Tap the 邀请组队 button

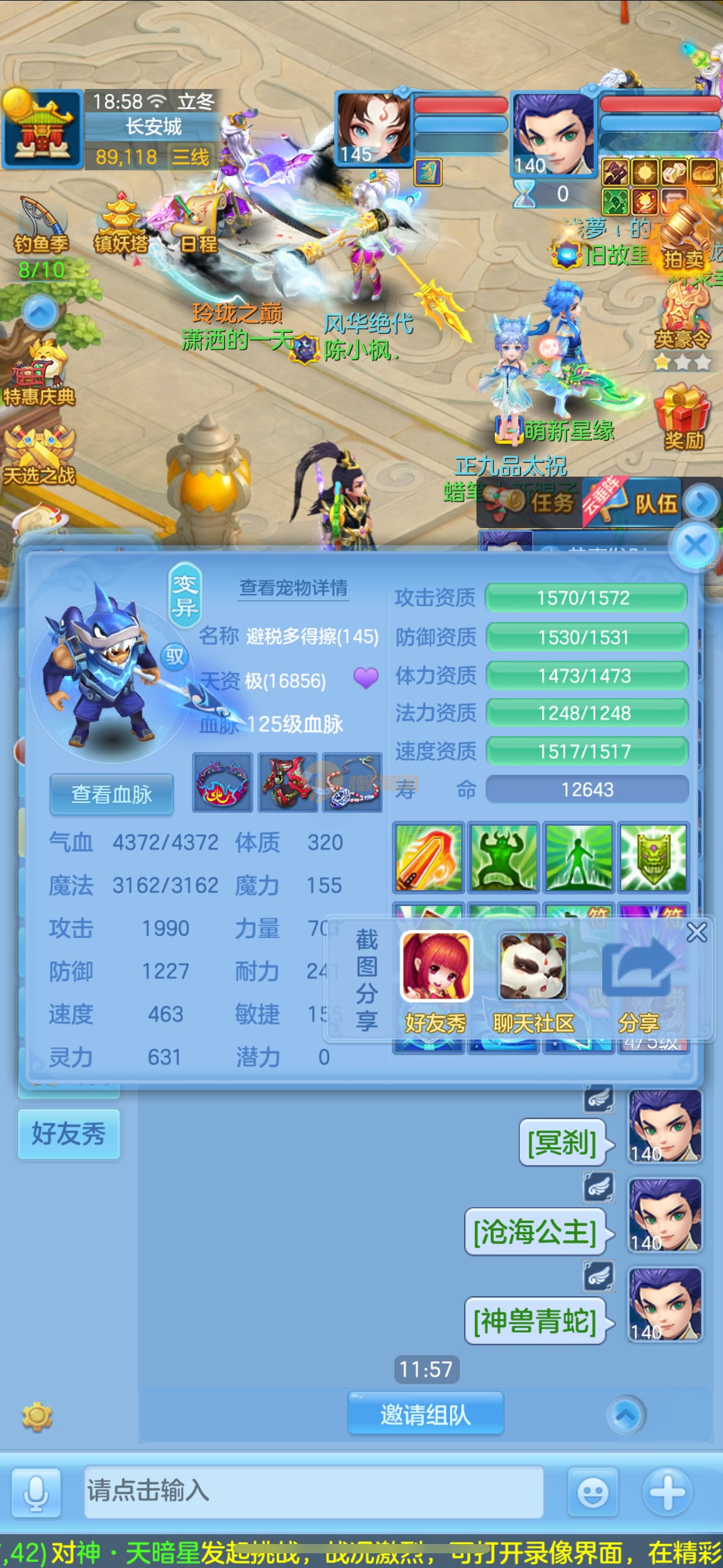click(x=426, y=1415)
